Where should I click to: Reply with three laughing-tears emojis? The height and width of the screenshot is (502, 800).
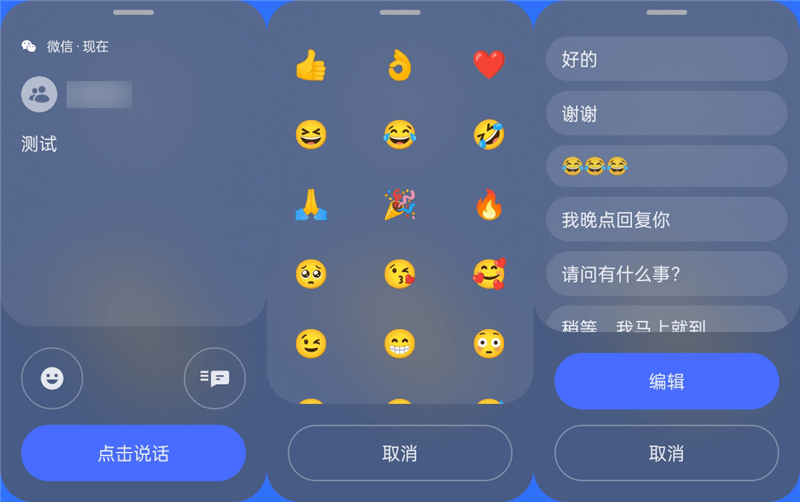pos(666,166)
